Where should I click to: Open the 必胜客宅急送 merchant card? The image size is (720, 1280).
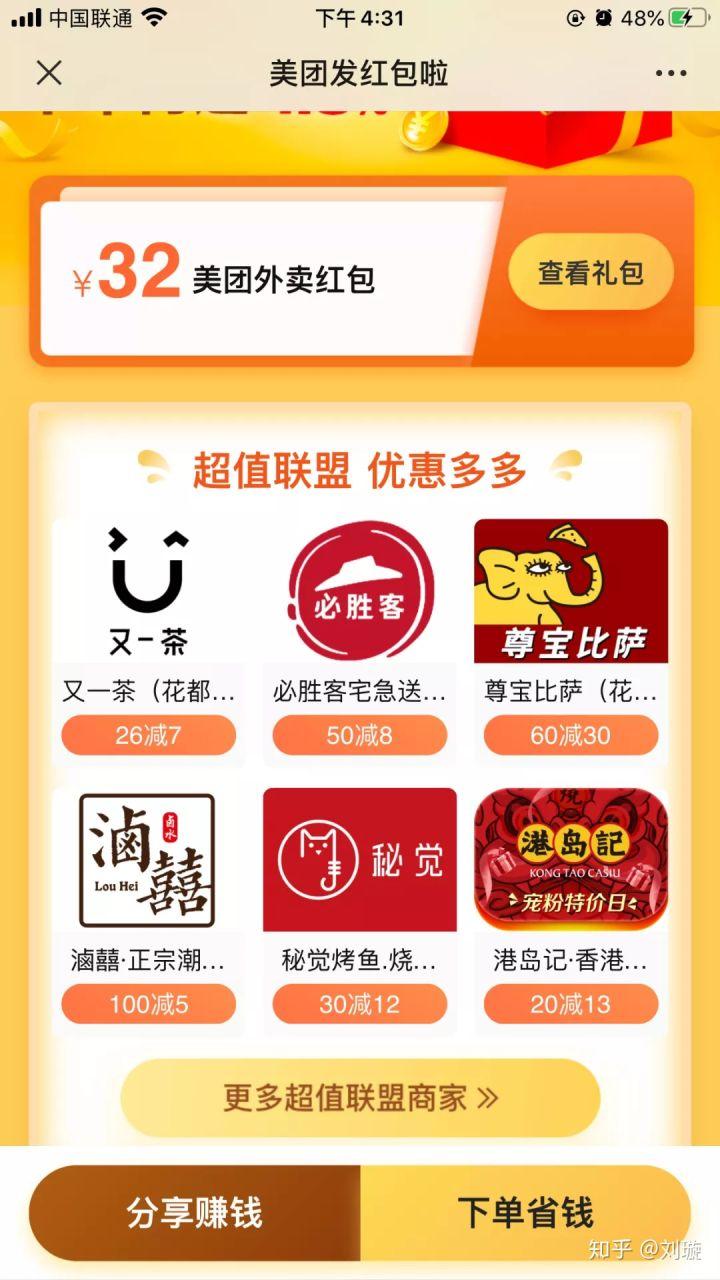tap(360, 641)
